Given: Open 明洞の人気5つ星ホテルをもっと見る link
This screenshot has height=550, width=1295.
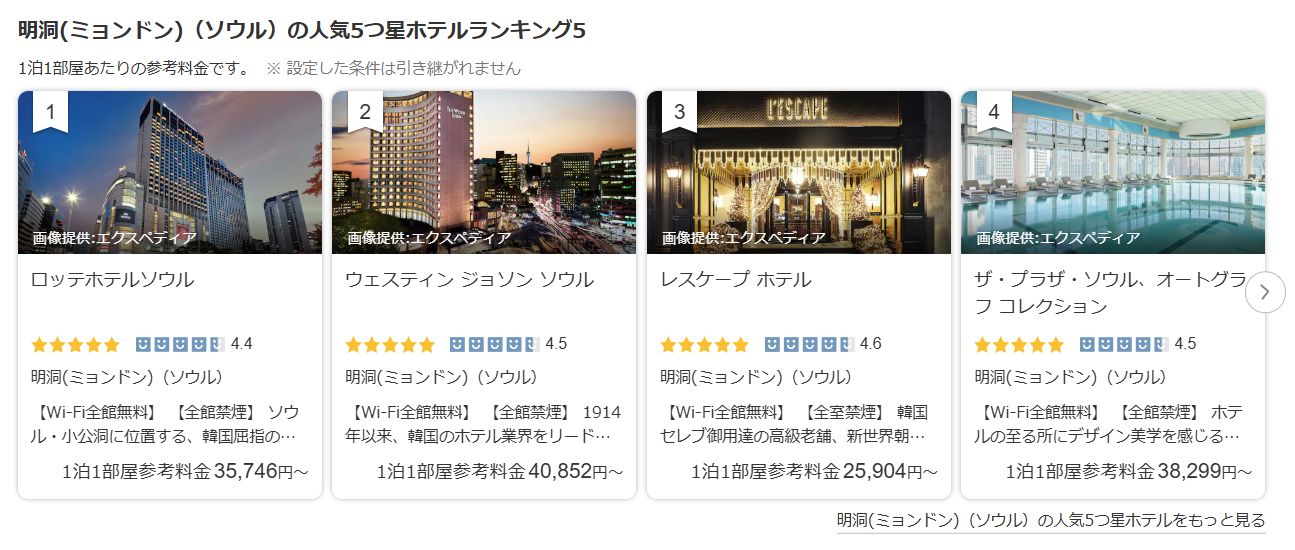Looking at the screenshot, I should pyautogui.click(x=1050, y=521).
